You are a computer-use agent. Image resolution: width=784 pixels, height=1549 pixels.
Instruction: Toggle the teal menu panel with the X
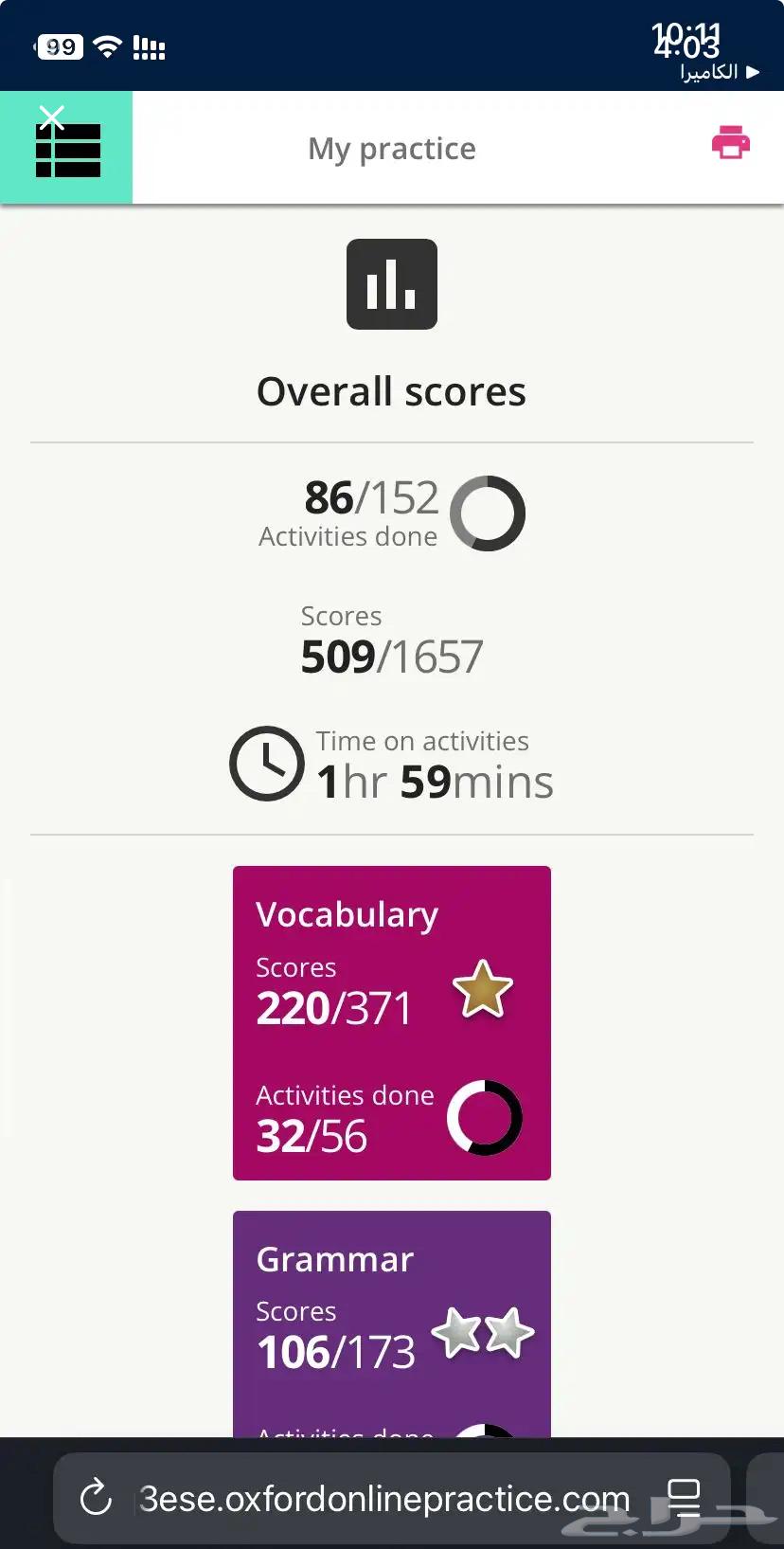coord(52,117)
